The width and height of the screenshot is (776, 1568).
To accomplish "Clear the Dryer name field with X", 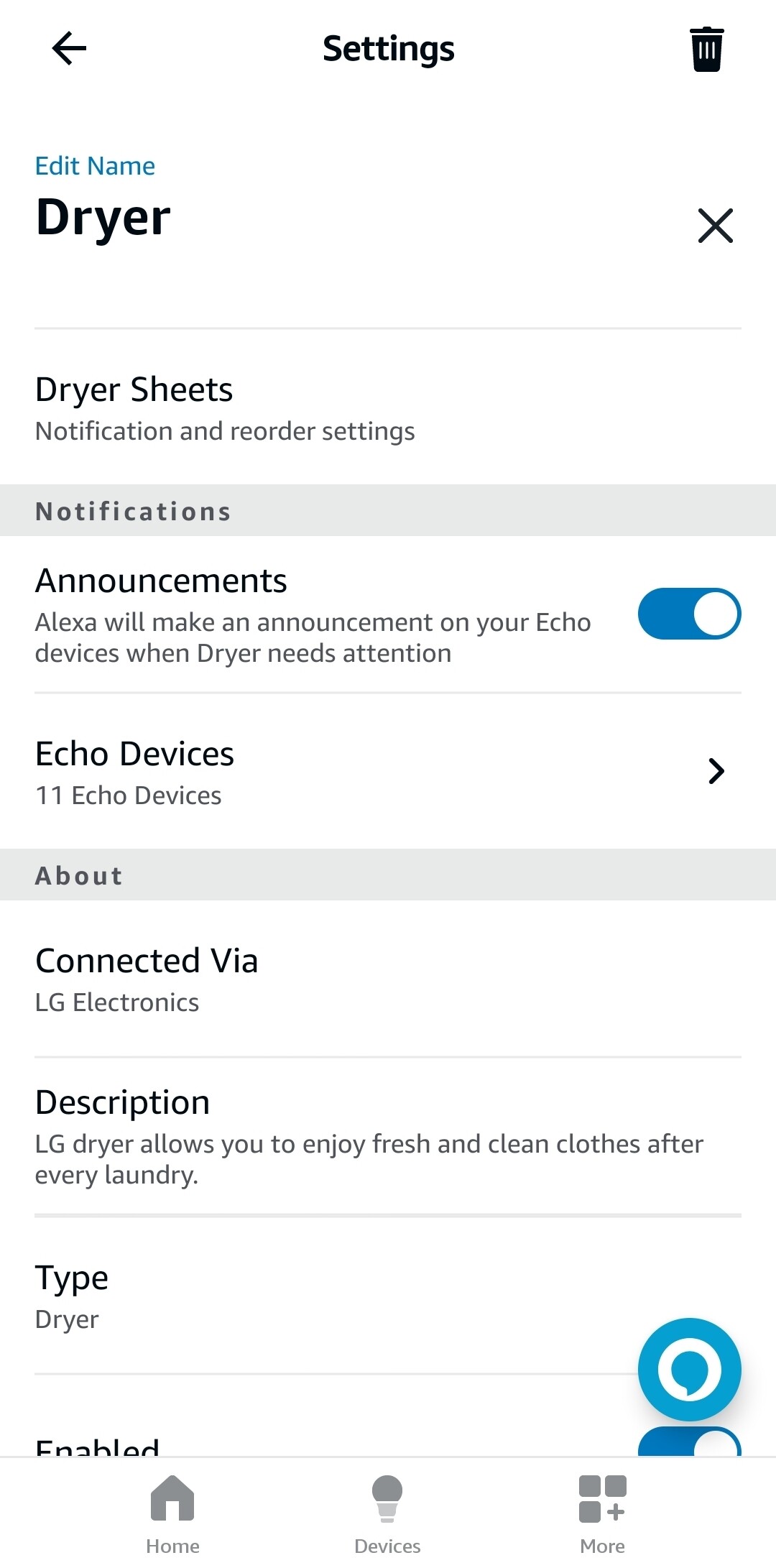I will click(x=715, y=226).
